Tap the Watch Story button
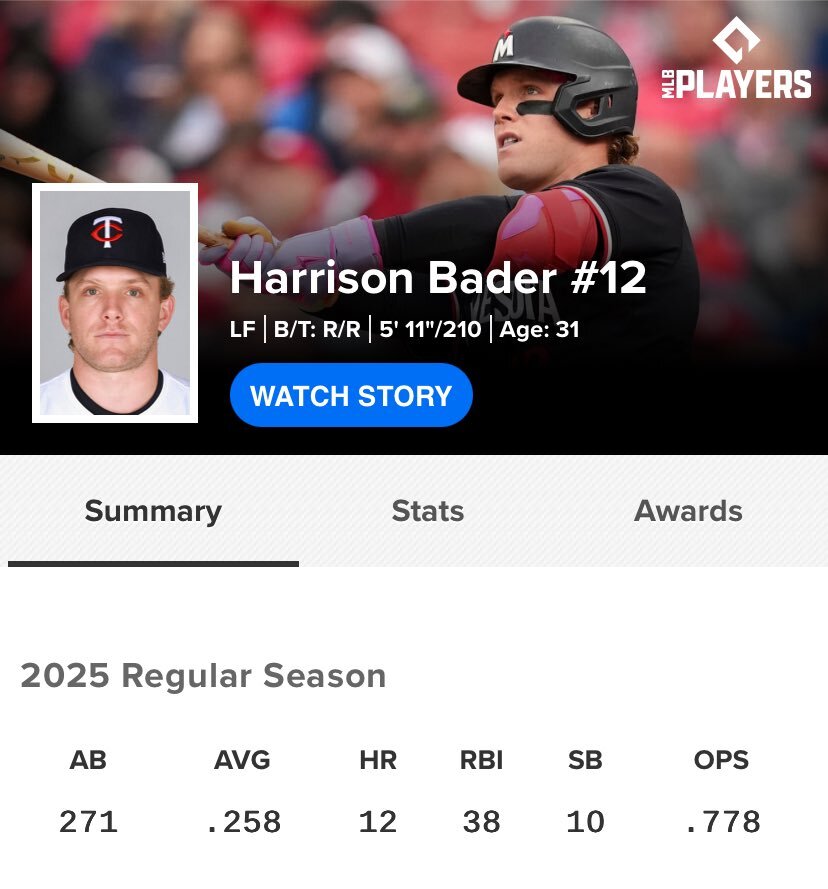Image resolution: width=828 pixels, height=889 pixels. point(351,395)
